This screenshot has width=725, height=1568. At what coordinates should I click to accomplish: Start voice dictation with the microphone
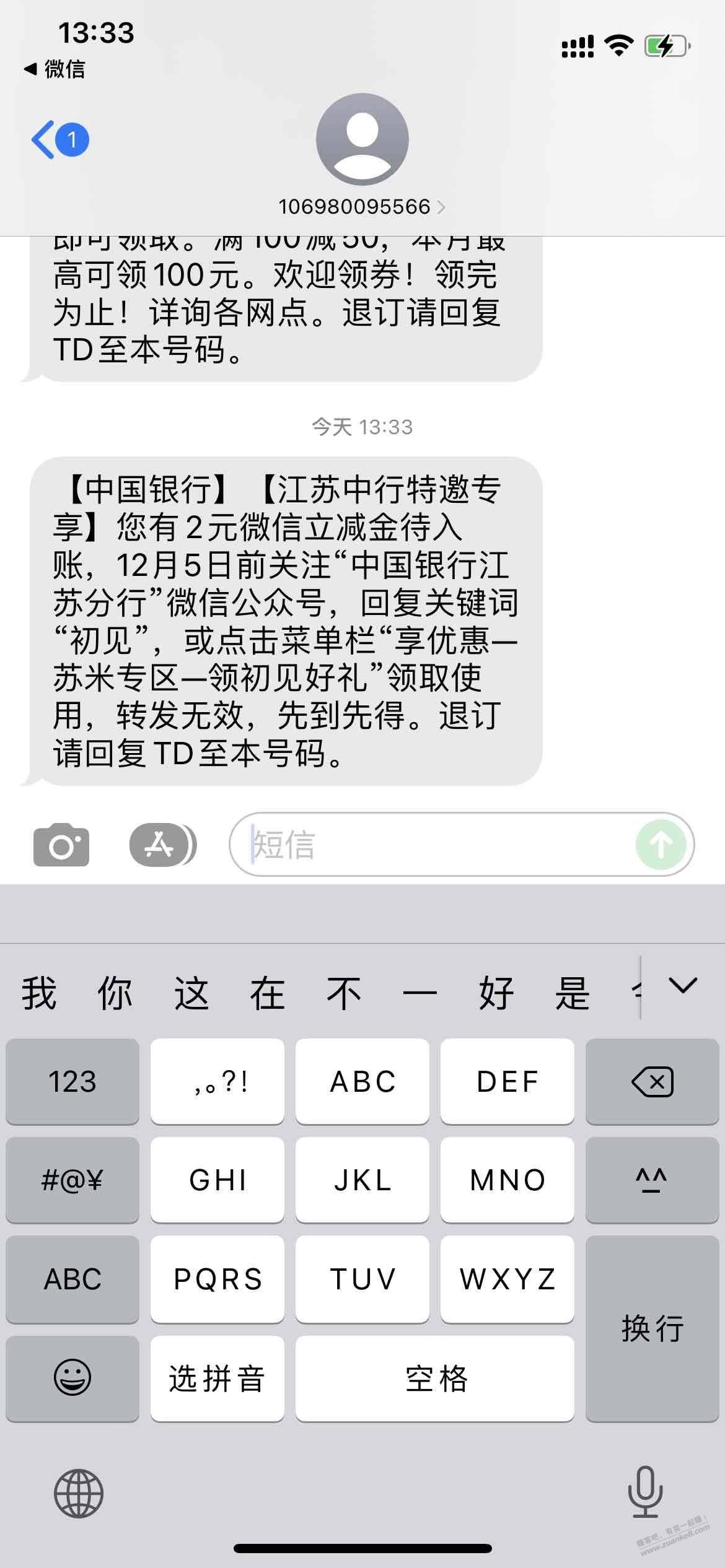(x=645, y=1492)
